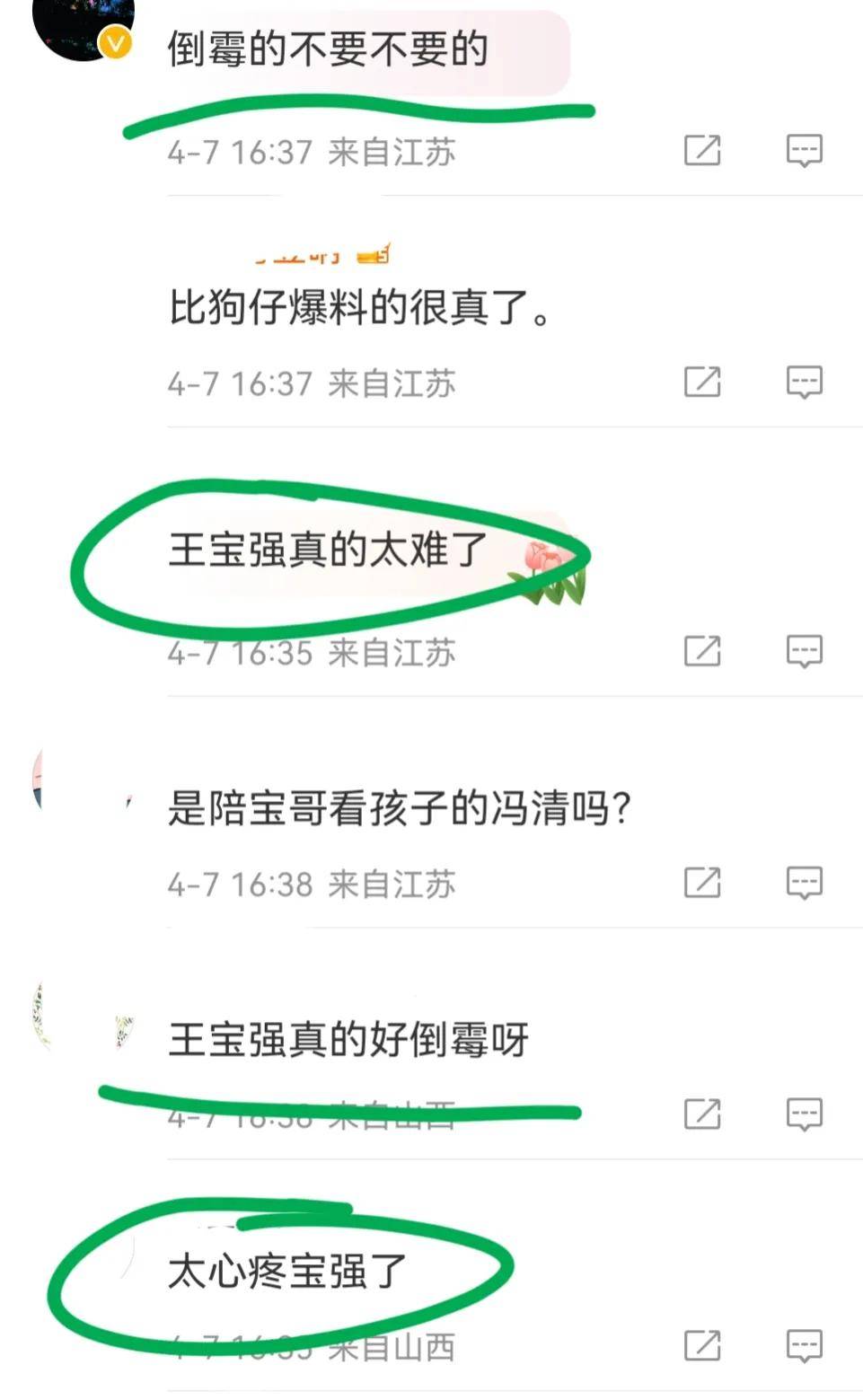Viewport: 863px width, 1400px height.
Task: Repost the comment "王宝强真的好倒霉呀"
Action: tap(702, 1114)
